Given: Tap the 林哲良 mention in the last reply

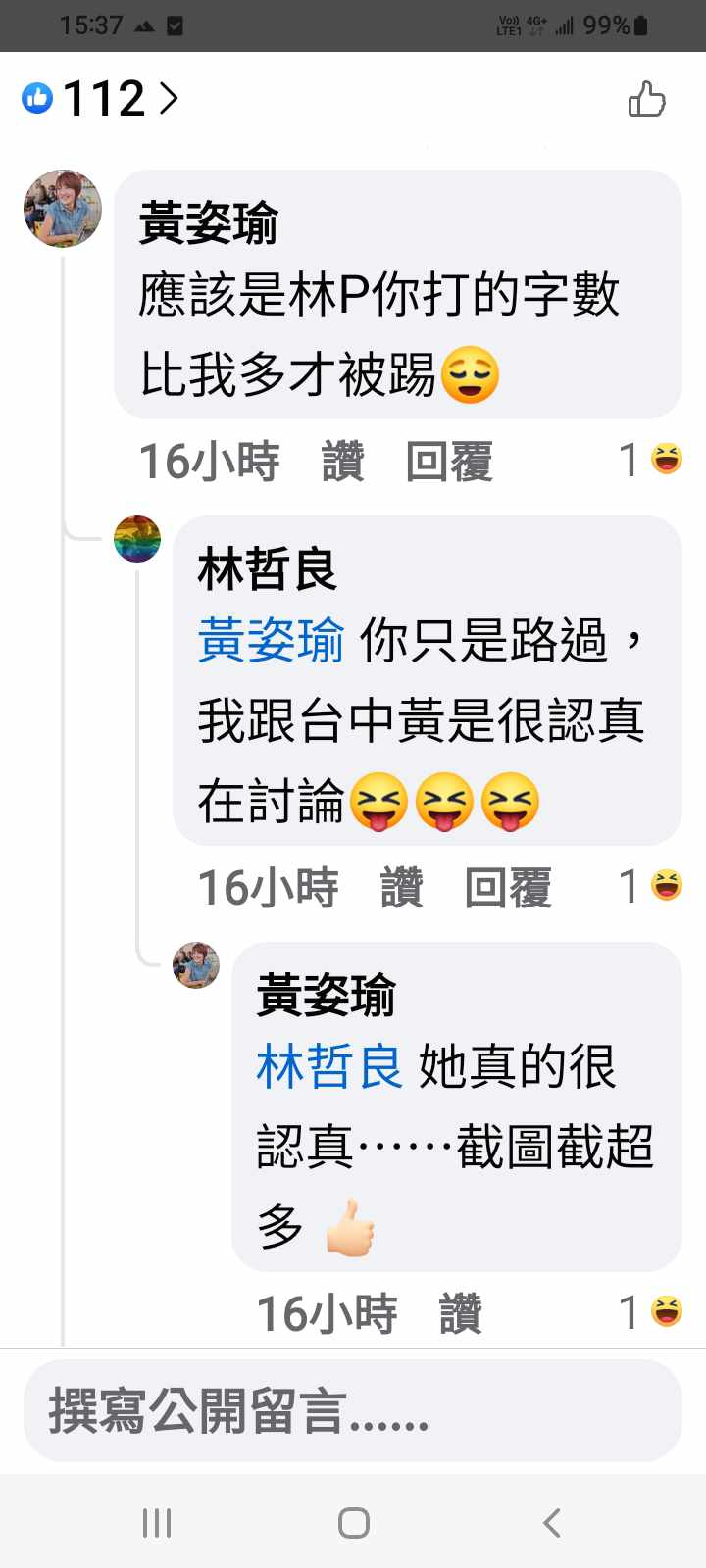Looking at the screenshot, I should tap(329, 1066).
